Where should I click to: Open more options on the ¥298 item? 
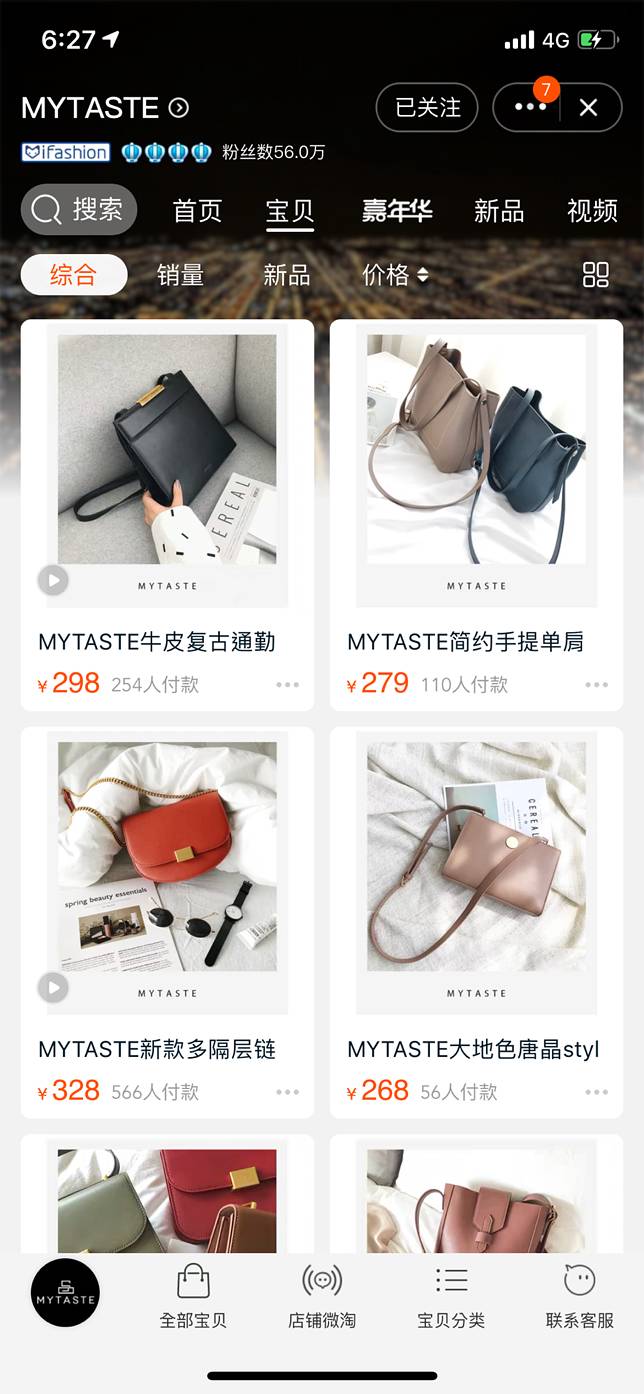tap(288, 685)
